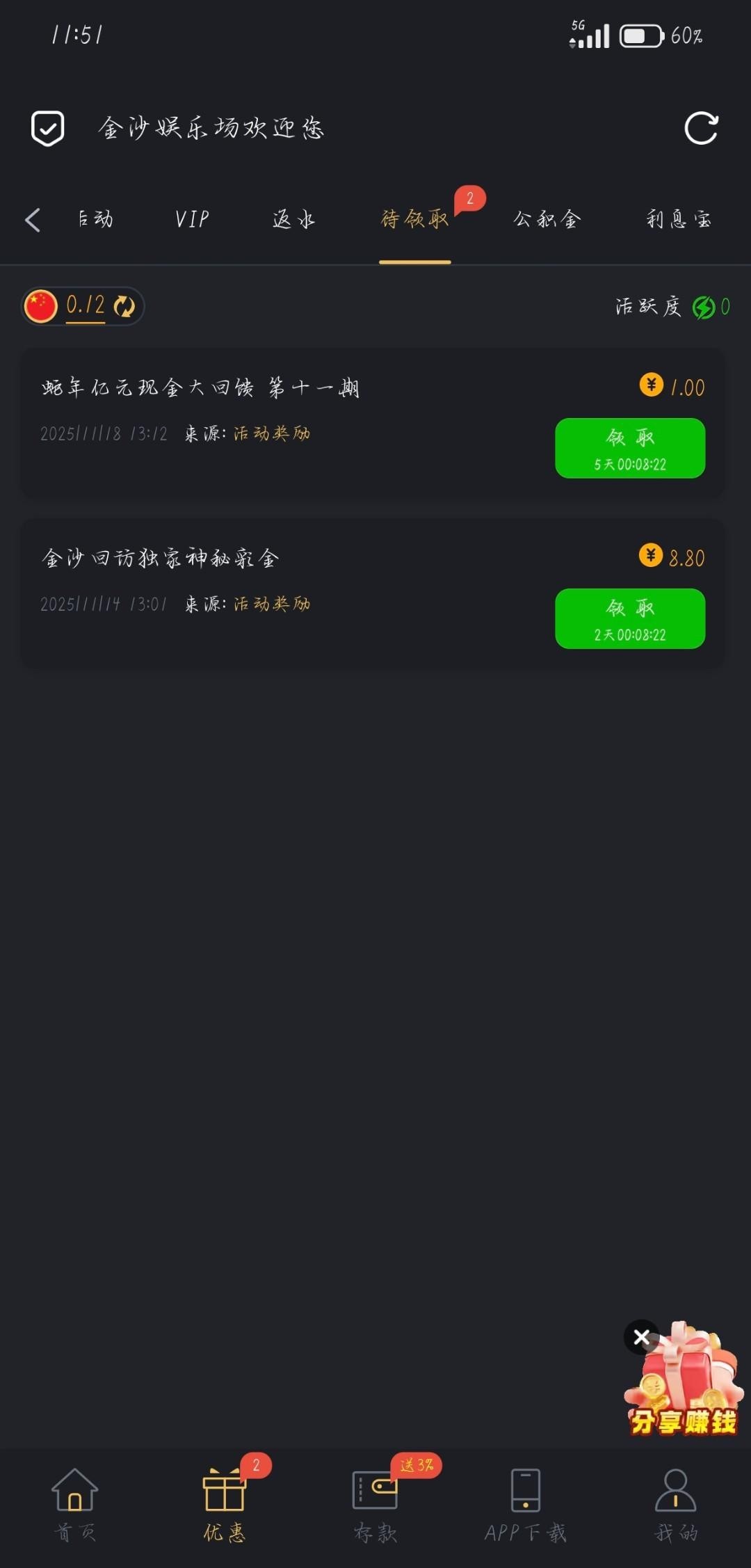
Task: Claim the 1.00 蛇年亿元现金大回馈 reward
Action: pos(630,448)
